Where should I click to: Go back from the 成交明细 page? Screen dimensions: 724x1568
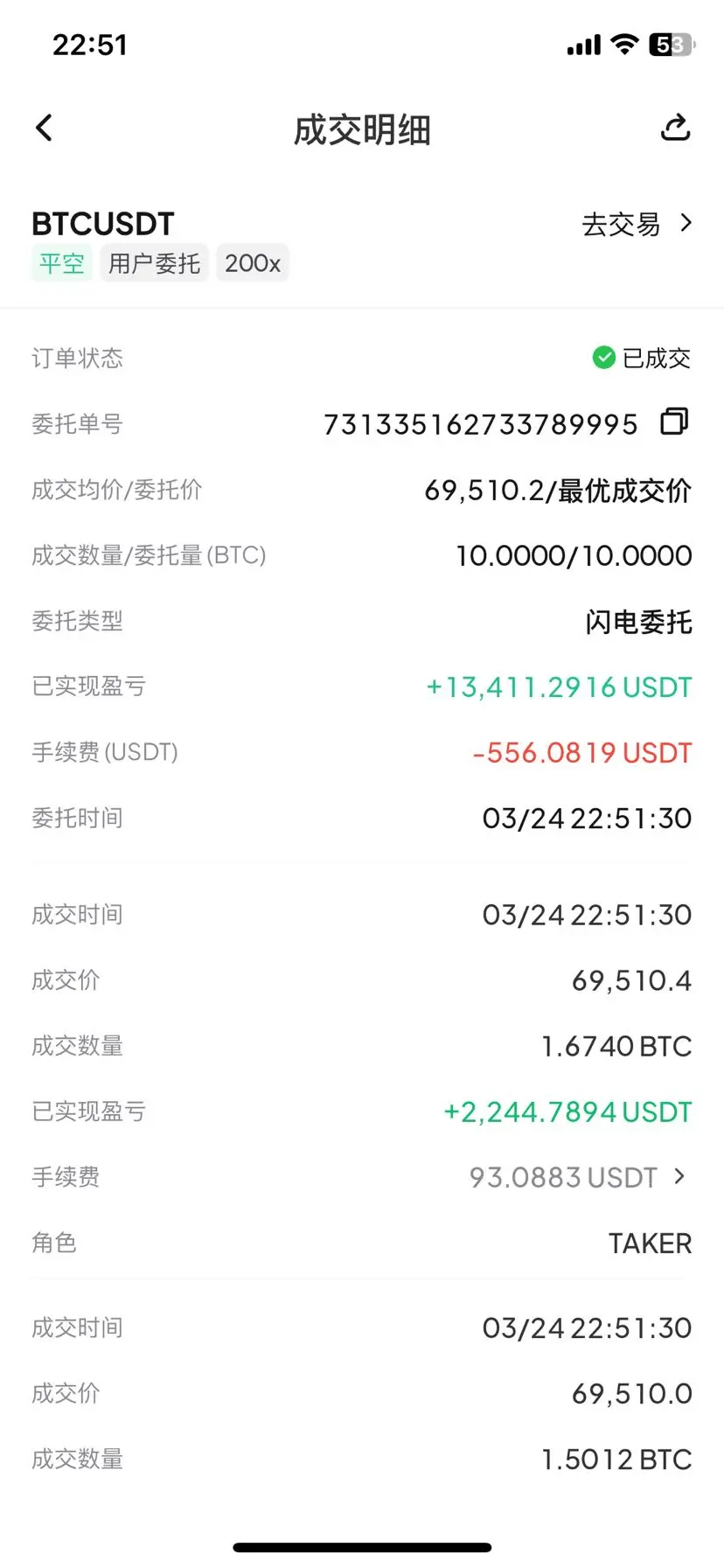(45, 129)
